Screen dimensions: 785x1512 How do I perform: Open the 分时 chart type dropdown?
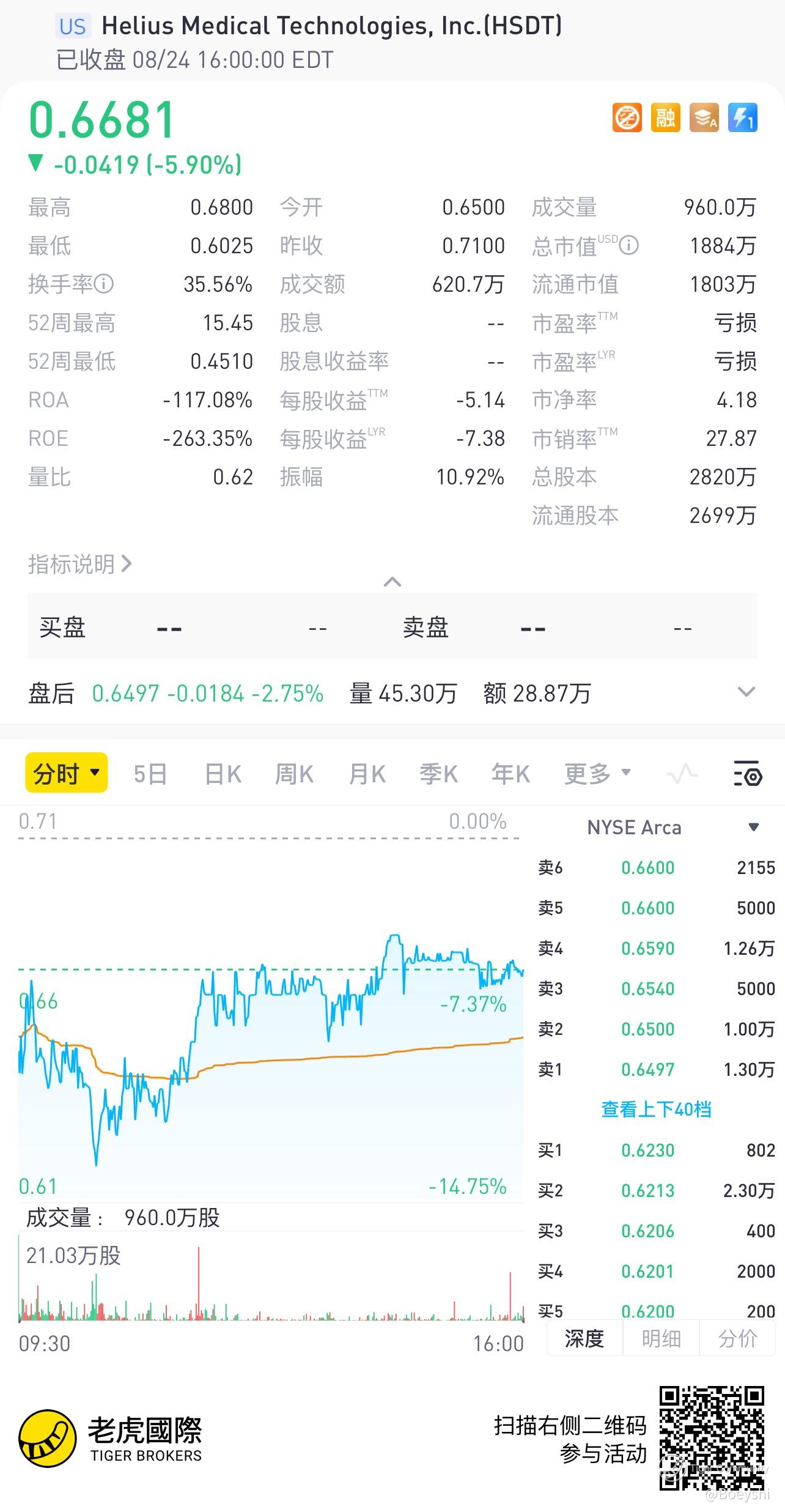66,773
